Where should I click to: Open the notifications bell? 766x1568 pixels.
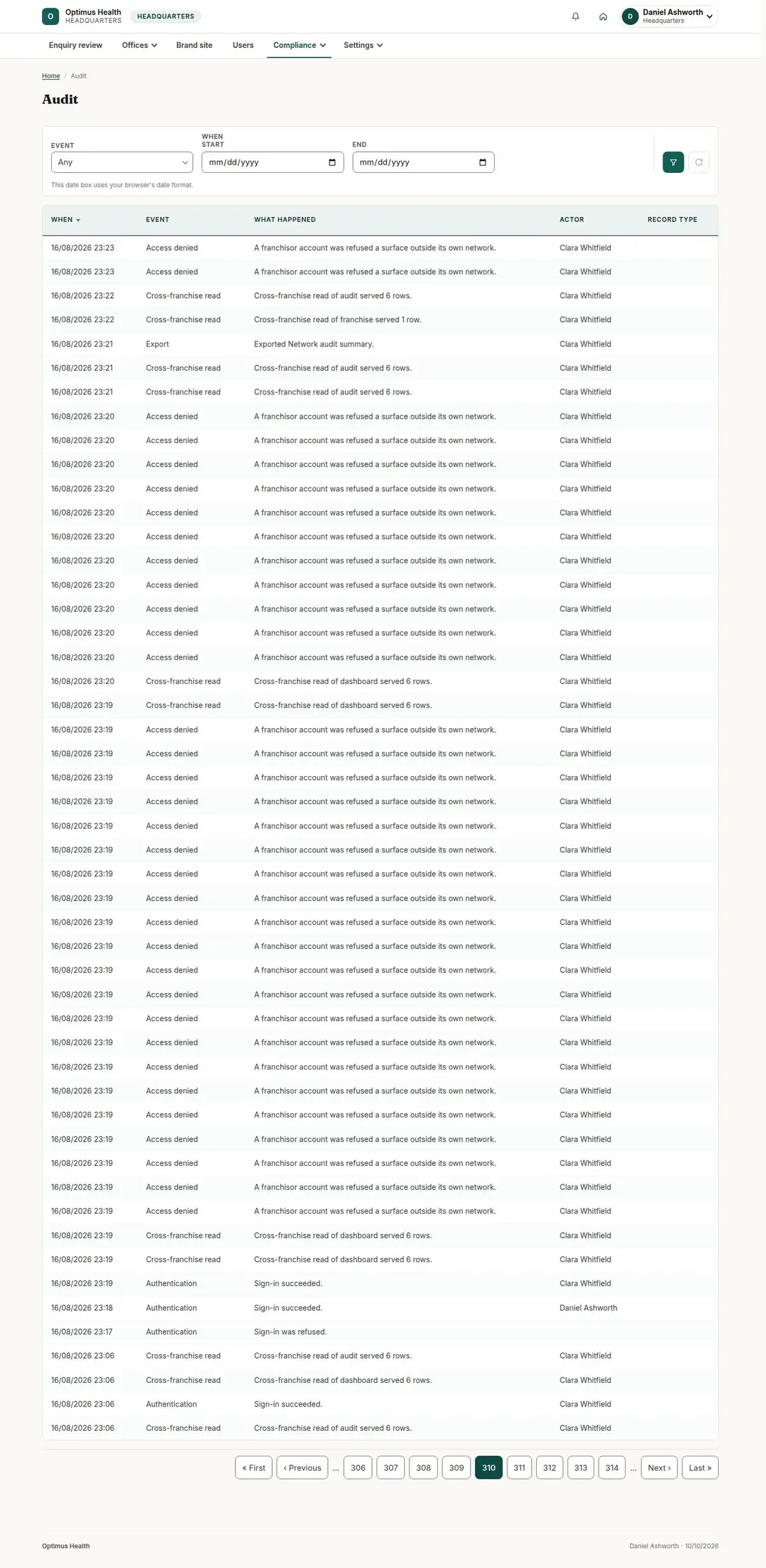575,17
